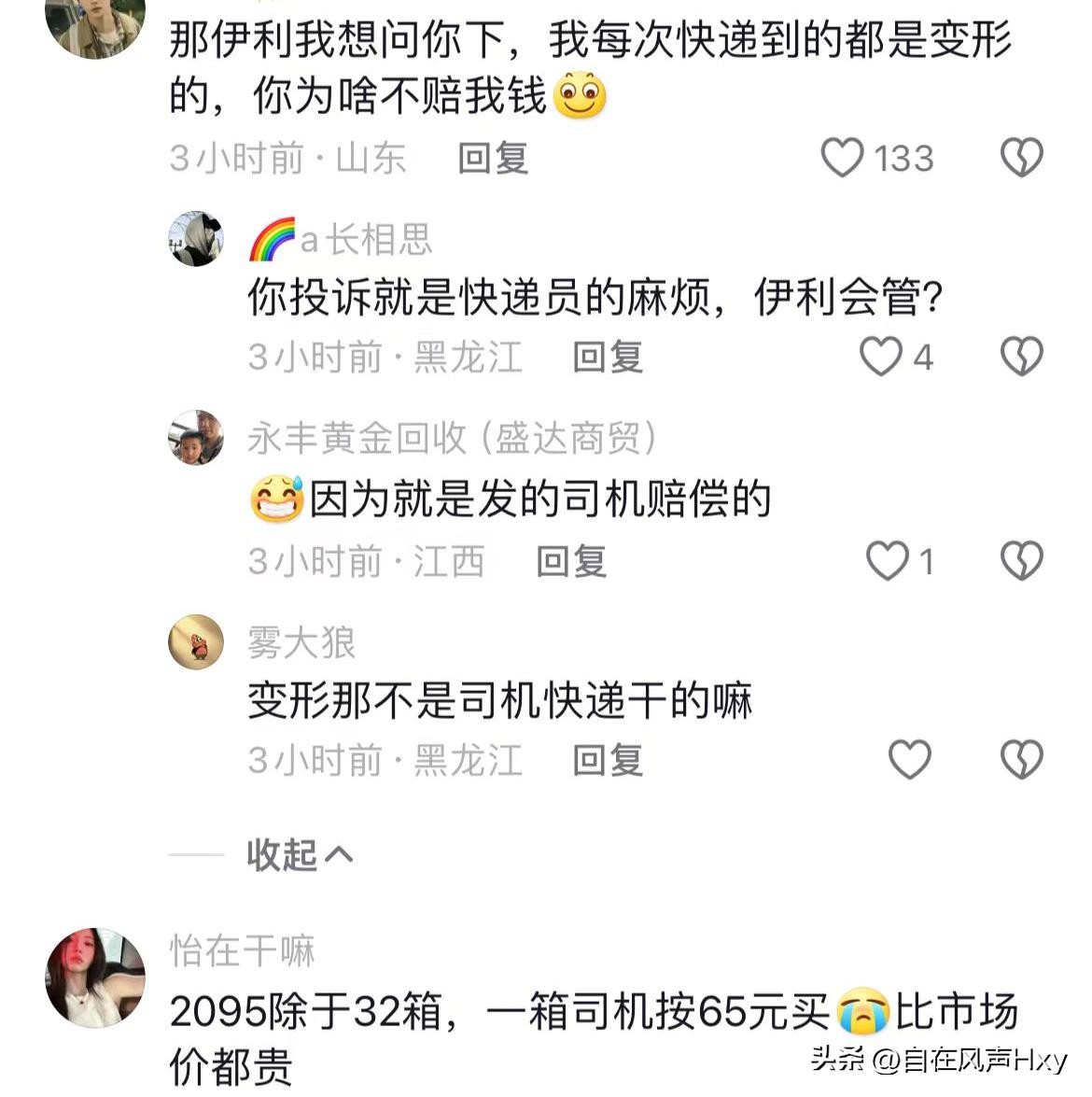Open the username 怡在干嘛
Viewport: 1092px width, 1097px height.
point(243,951)
